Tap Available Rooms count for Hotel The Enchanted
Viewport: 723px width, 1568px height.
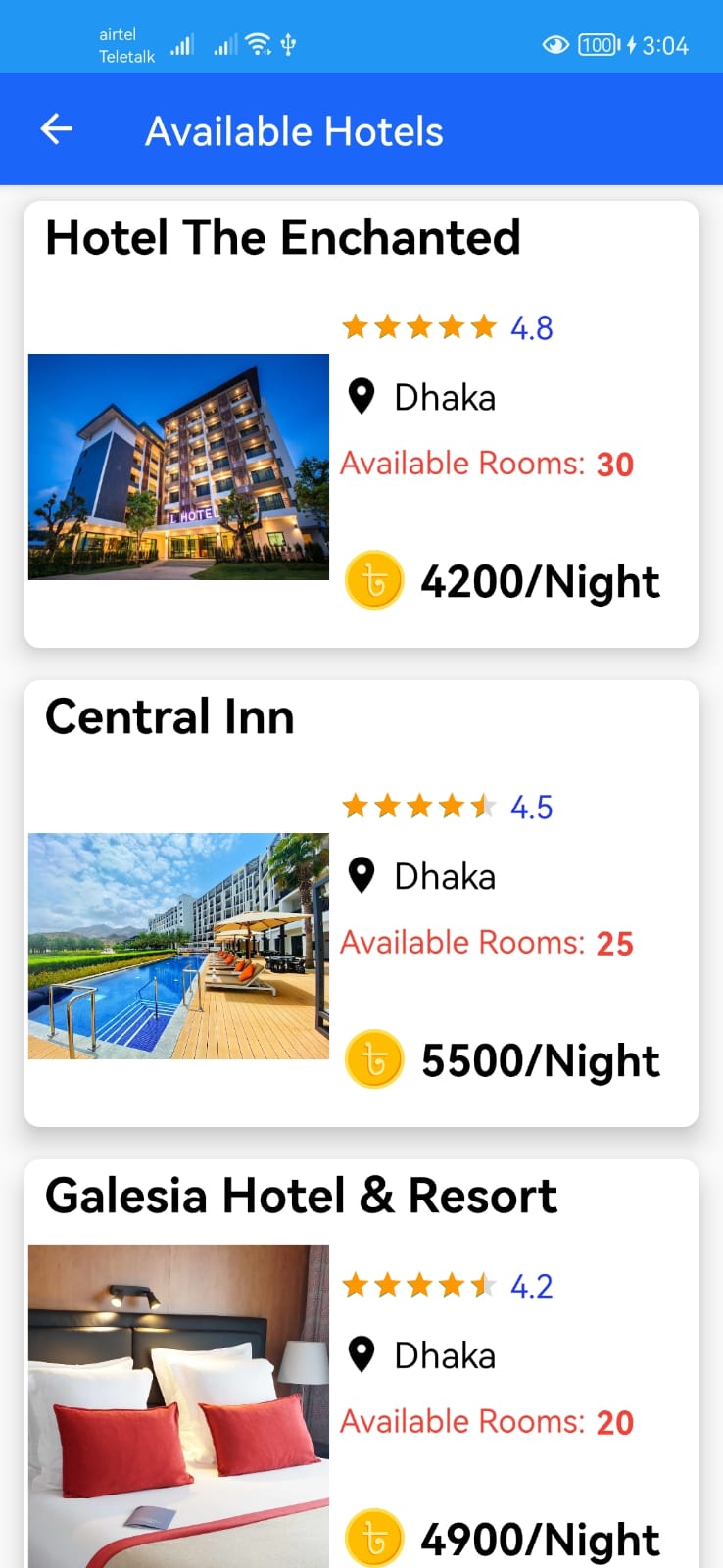tap(483, 463)
